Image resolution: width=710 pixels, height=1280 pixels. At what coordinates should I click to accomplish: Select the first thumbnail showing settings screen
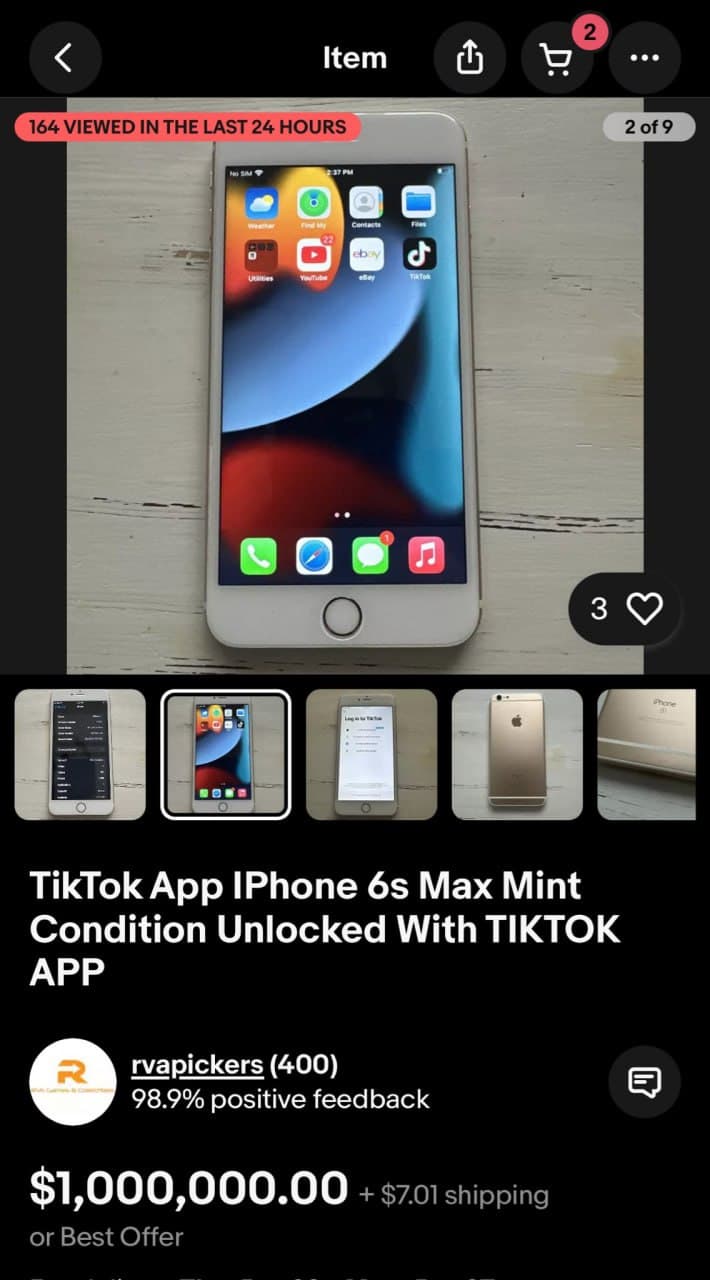[80, 754]
